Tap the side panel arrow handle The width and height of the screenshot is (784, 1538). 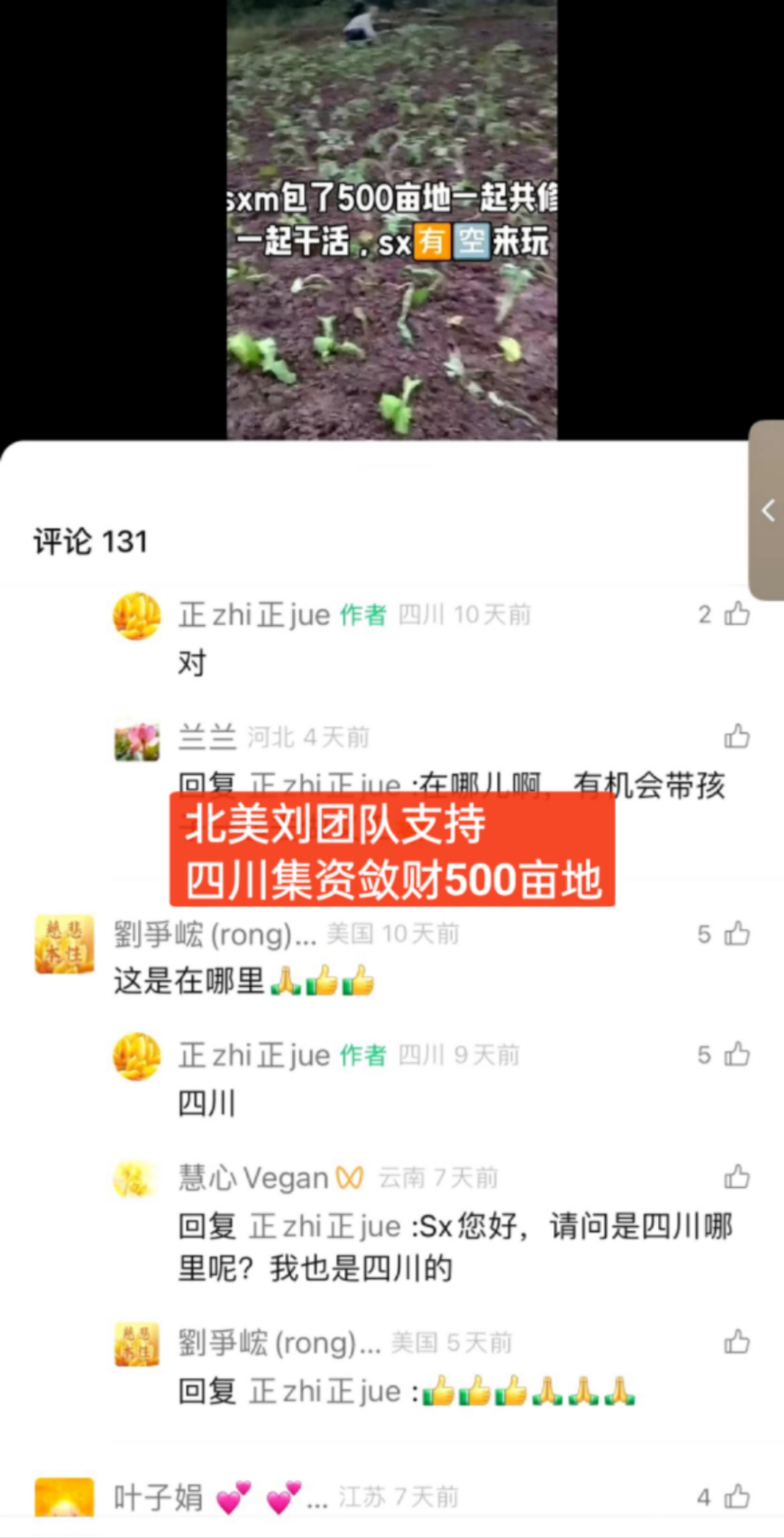click(768, 511)
